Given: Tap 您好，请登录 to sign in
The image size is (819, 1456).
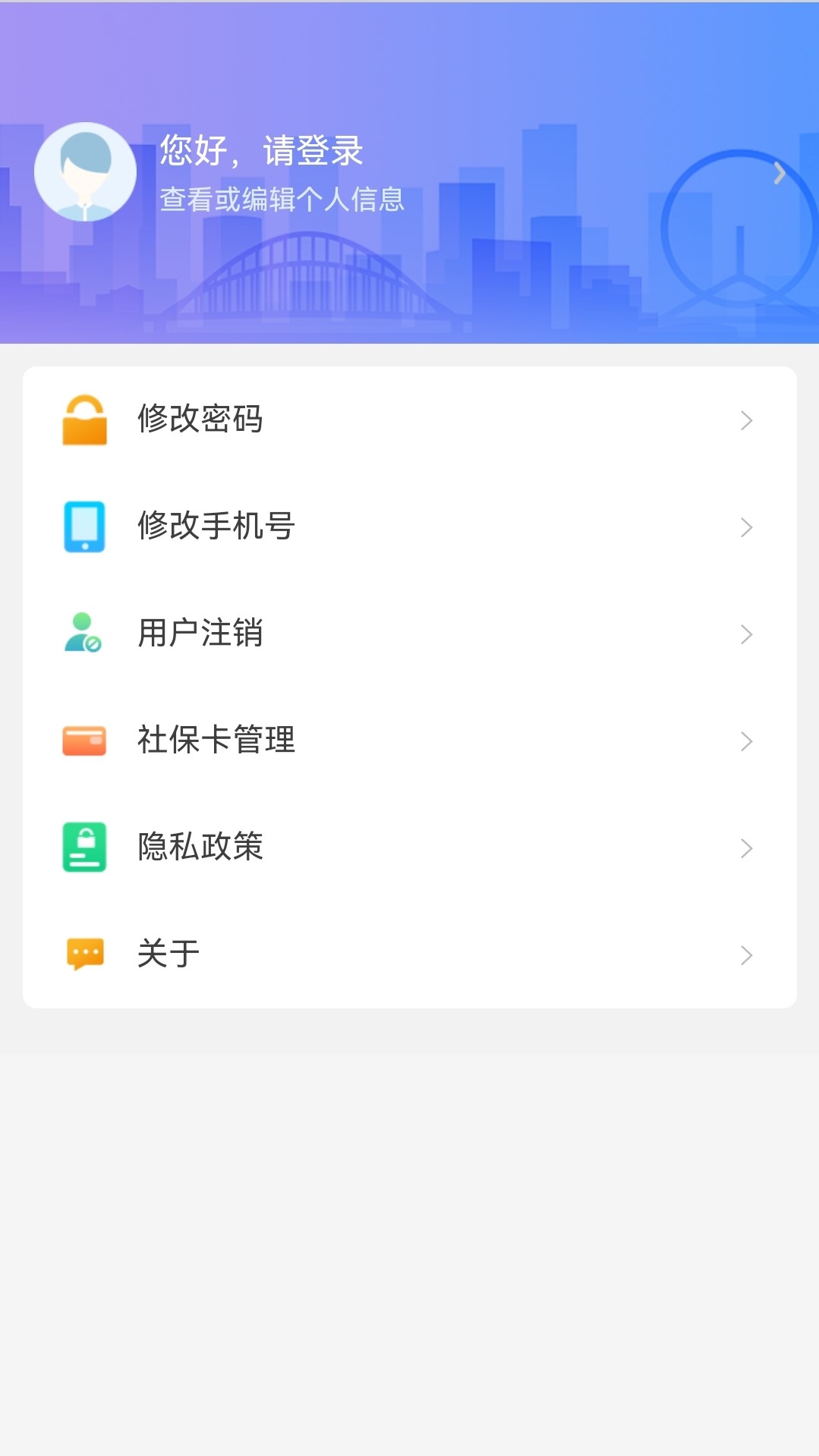Looking at the screenshot, I should pyautogui.click(x=261, y=151).
